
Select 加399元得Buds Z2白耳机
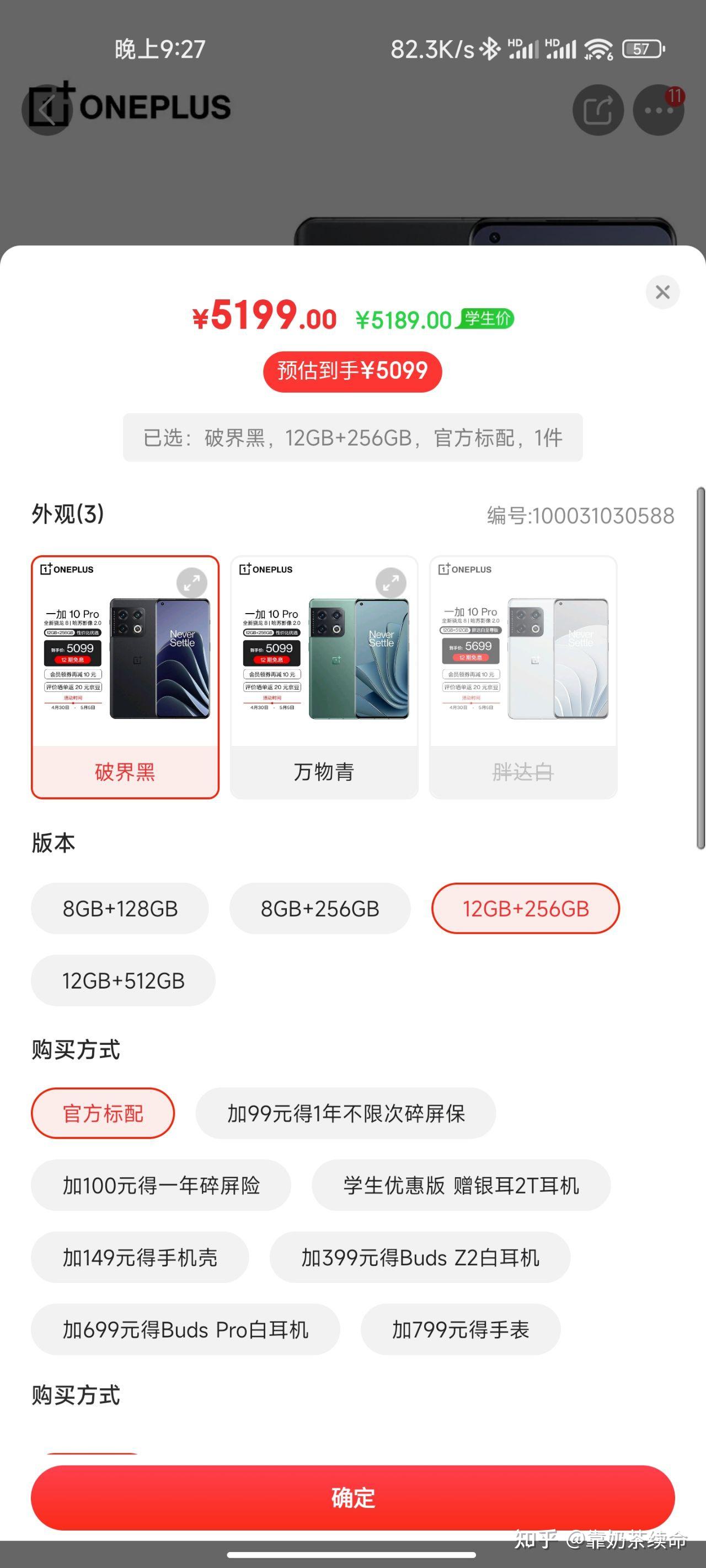tap(420, 1256)
